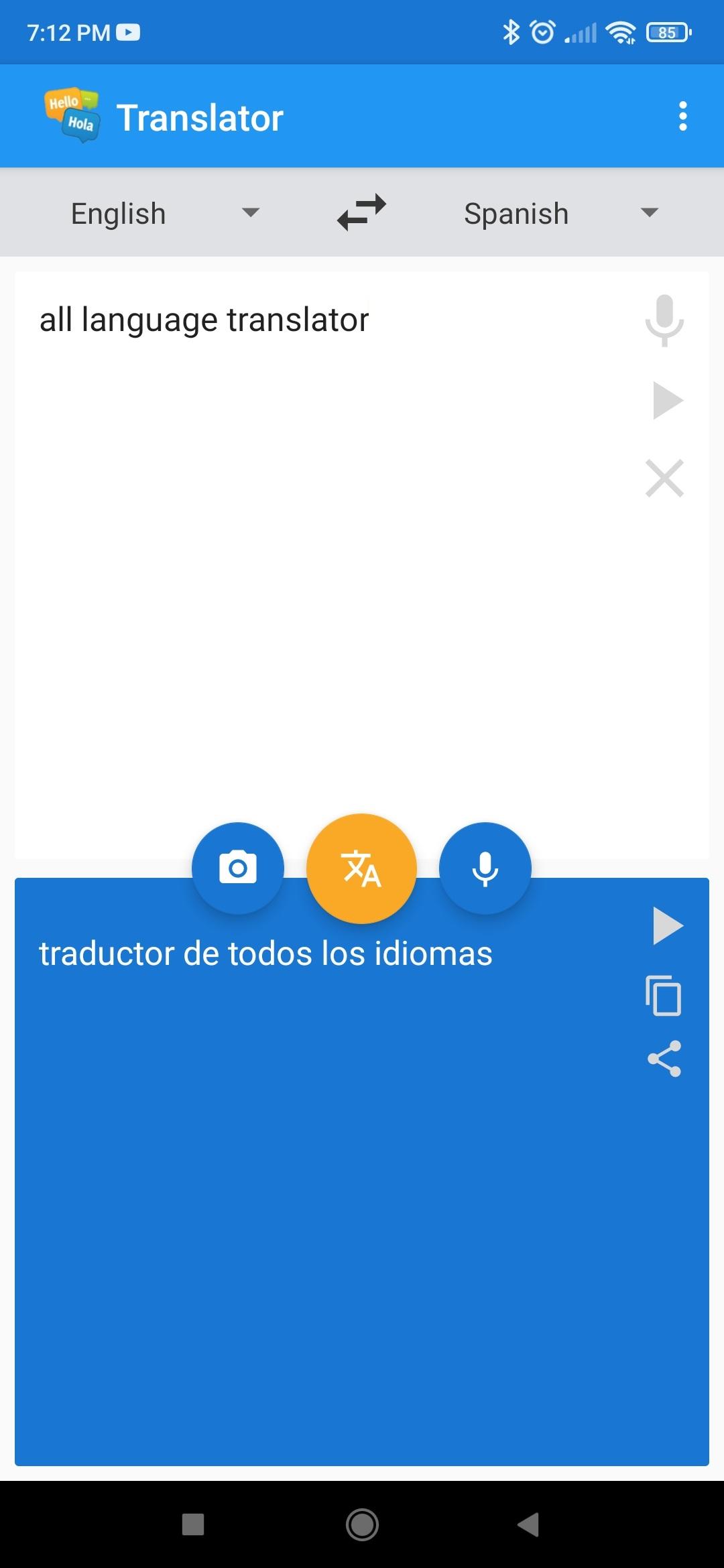Viewport: 724px width, 1568px height.
Task: Go back using the system back button
Action: tap(529, 1524)
